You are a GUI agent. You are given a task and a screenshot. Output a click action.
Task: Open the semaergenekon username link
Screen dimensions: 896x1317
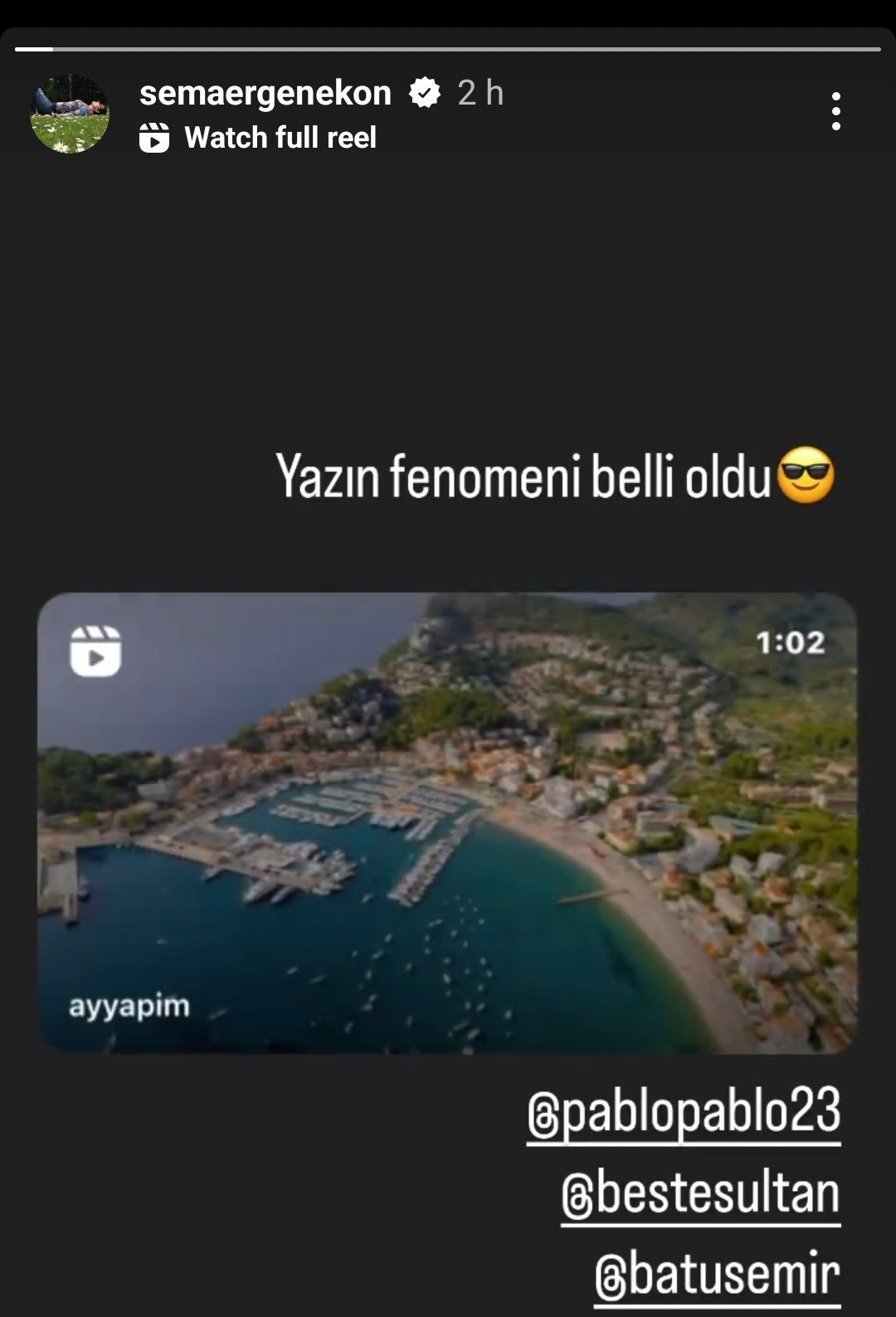click(265, 93)
